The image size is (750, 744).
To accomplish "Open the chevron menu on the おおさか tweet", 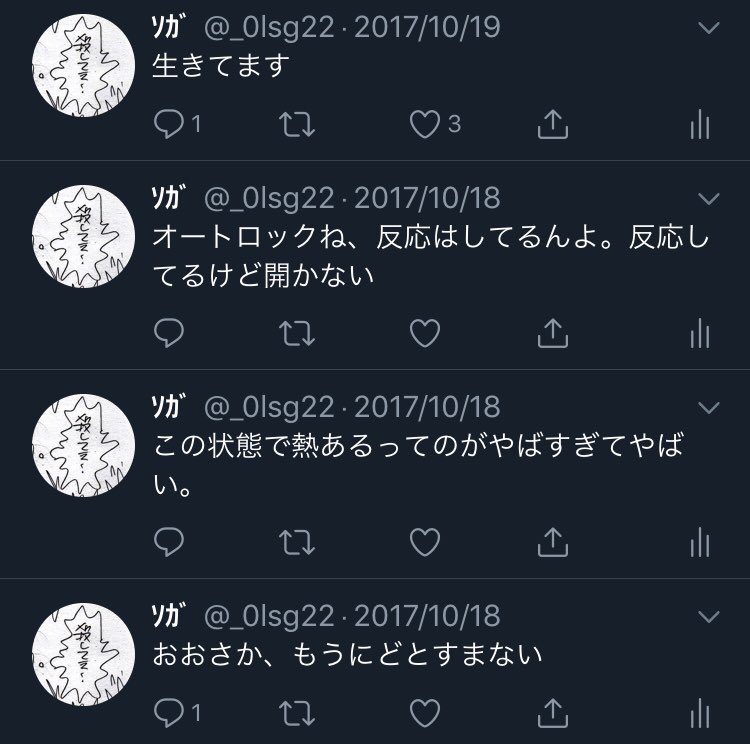I will [709, 616].
